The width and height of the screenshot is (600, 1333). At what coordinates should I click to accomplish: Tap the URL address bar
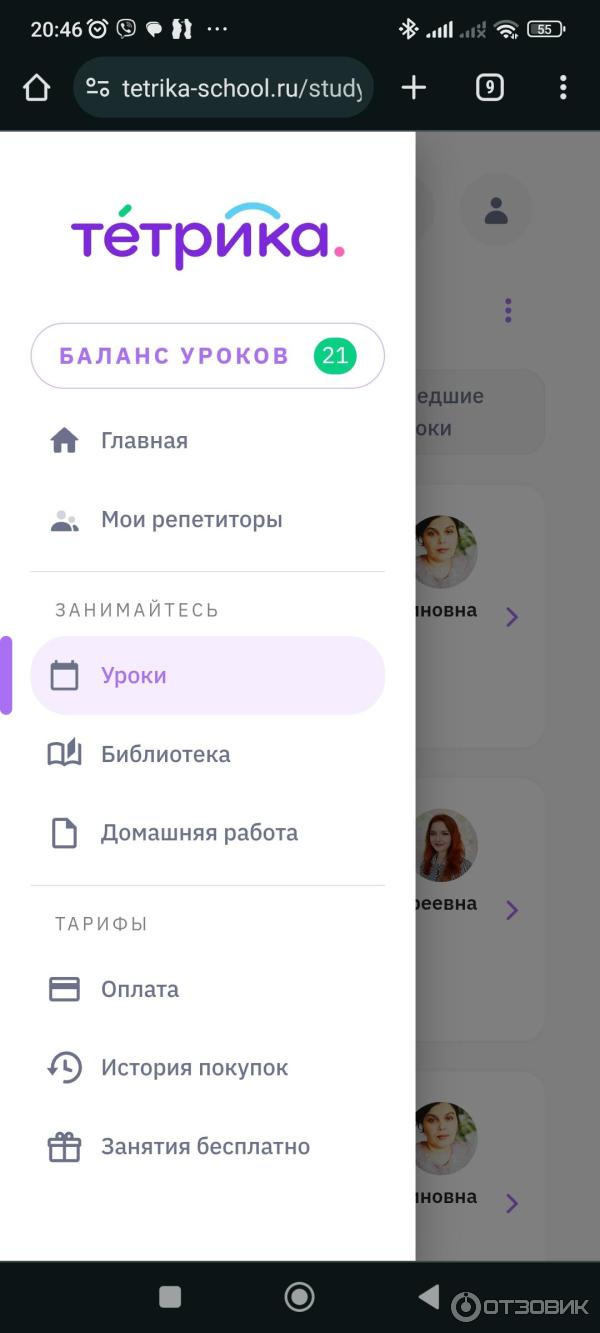point(238,88)
